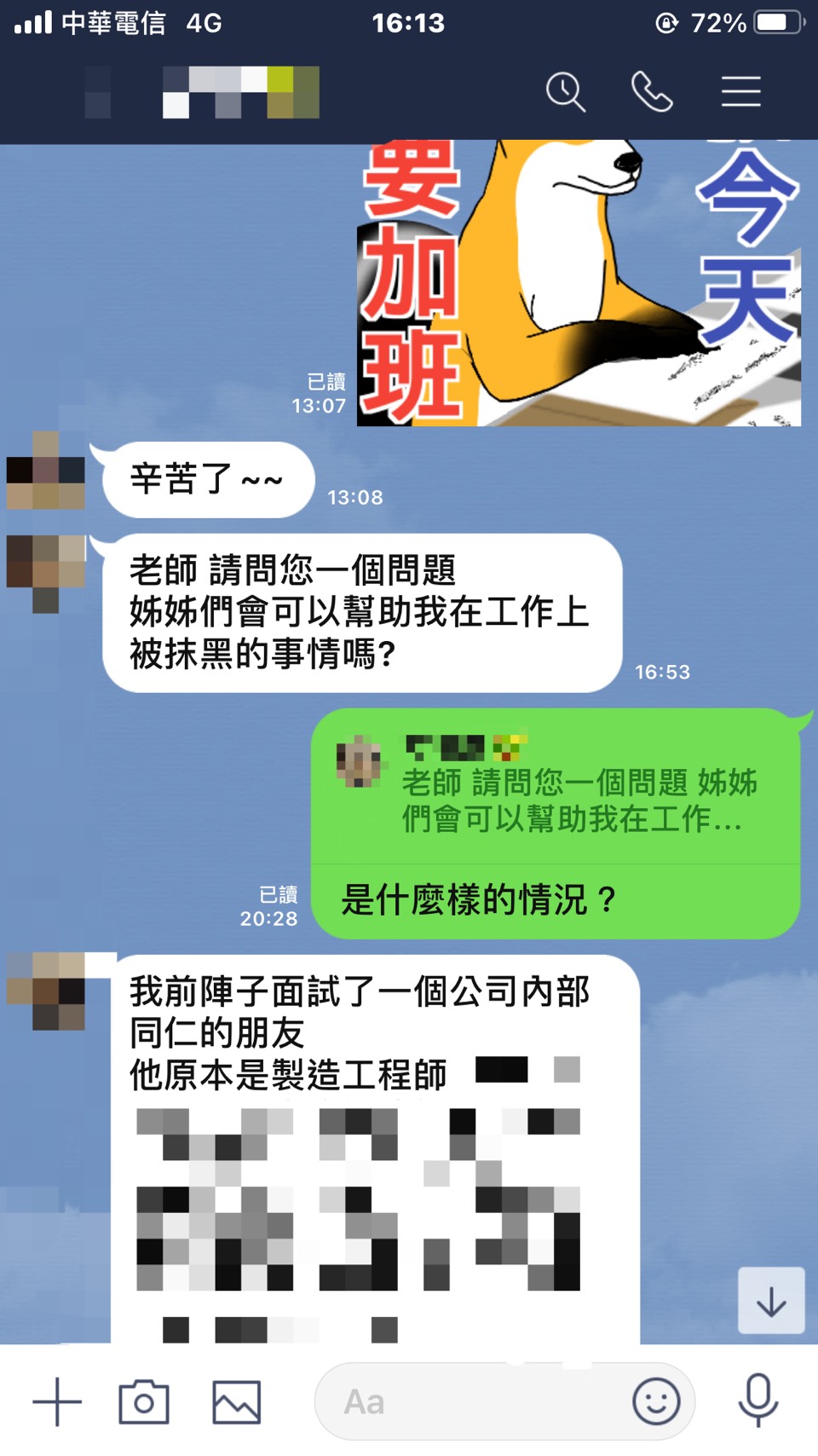Open the chat menu
The width and height of the screenshot is (818, 1456).
pos(740,92)
